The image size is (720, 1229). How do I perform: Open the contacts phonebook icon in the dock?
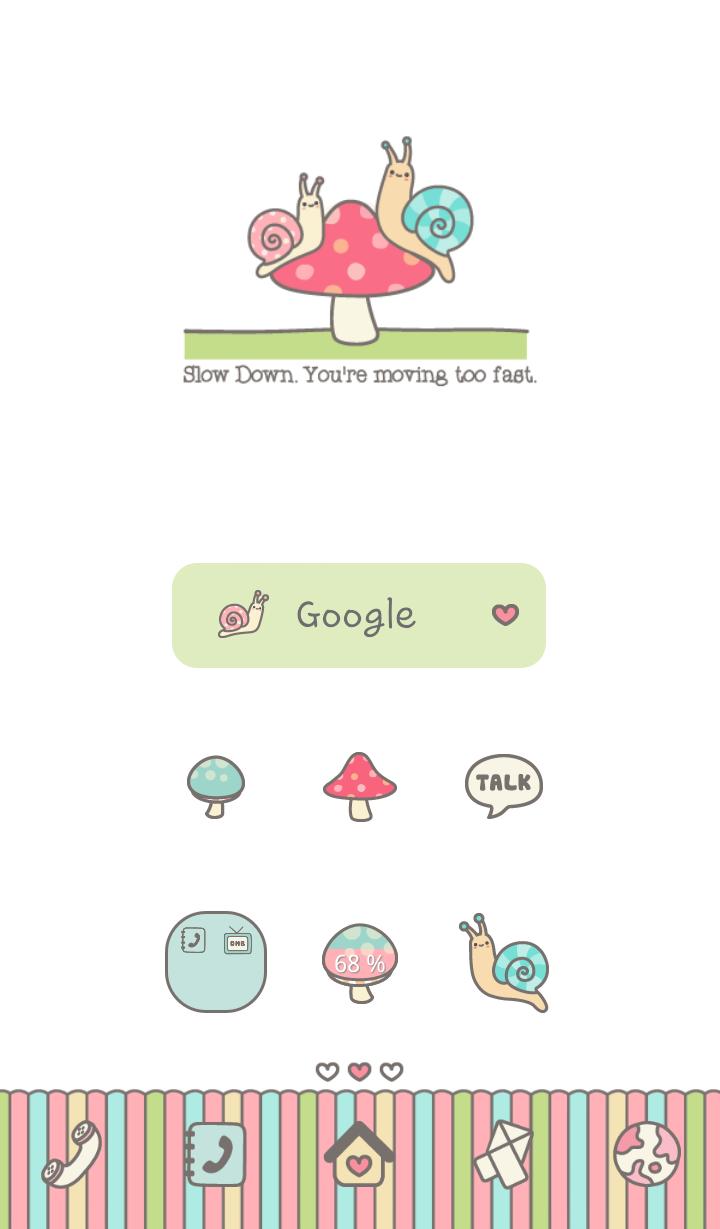[x=216, y=1154]
